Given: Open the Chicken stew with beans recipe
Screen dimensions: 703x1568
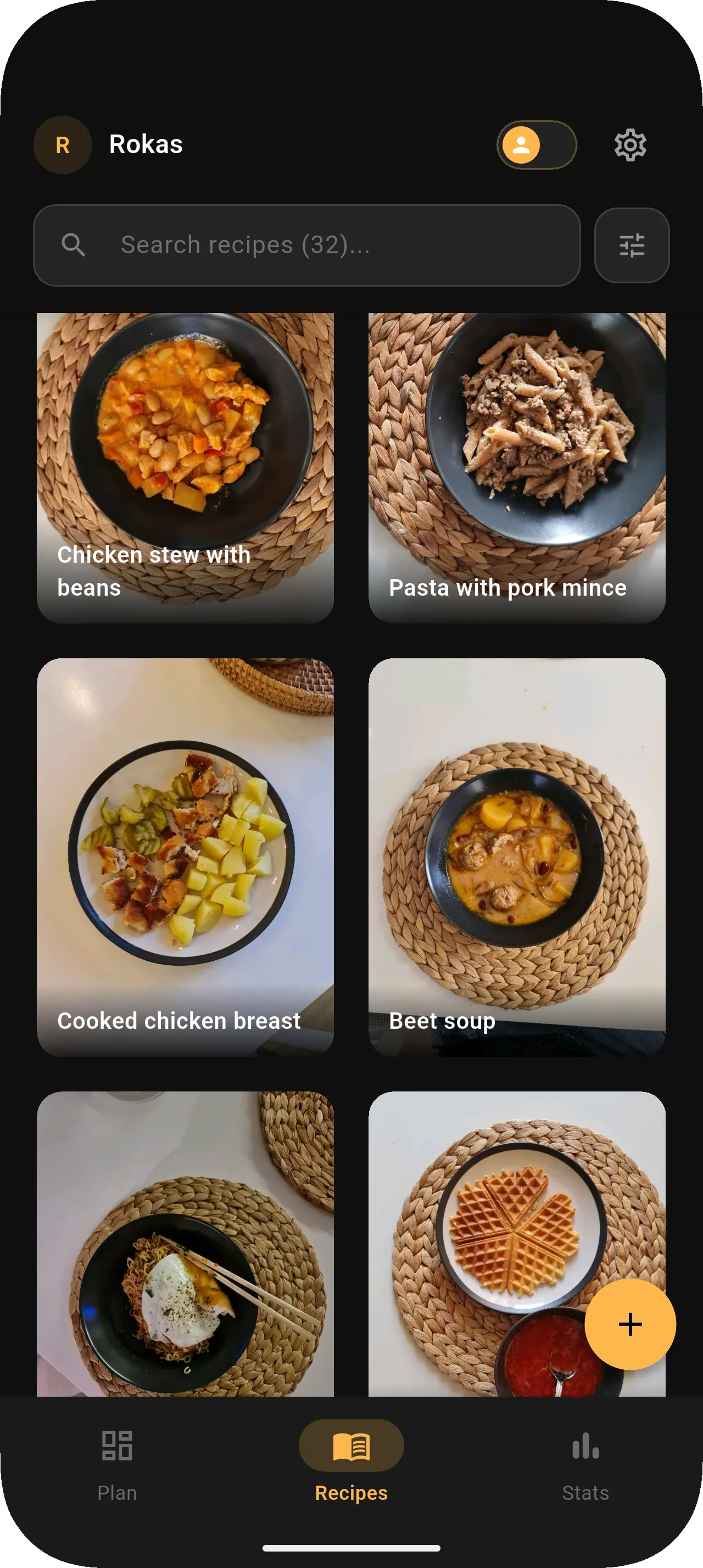Looking at the screenshot, I should tap(184, 467).
